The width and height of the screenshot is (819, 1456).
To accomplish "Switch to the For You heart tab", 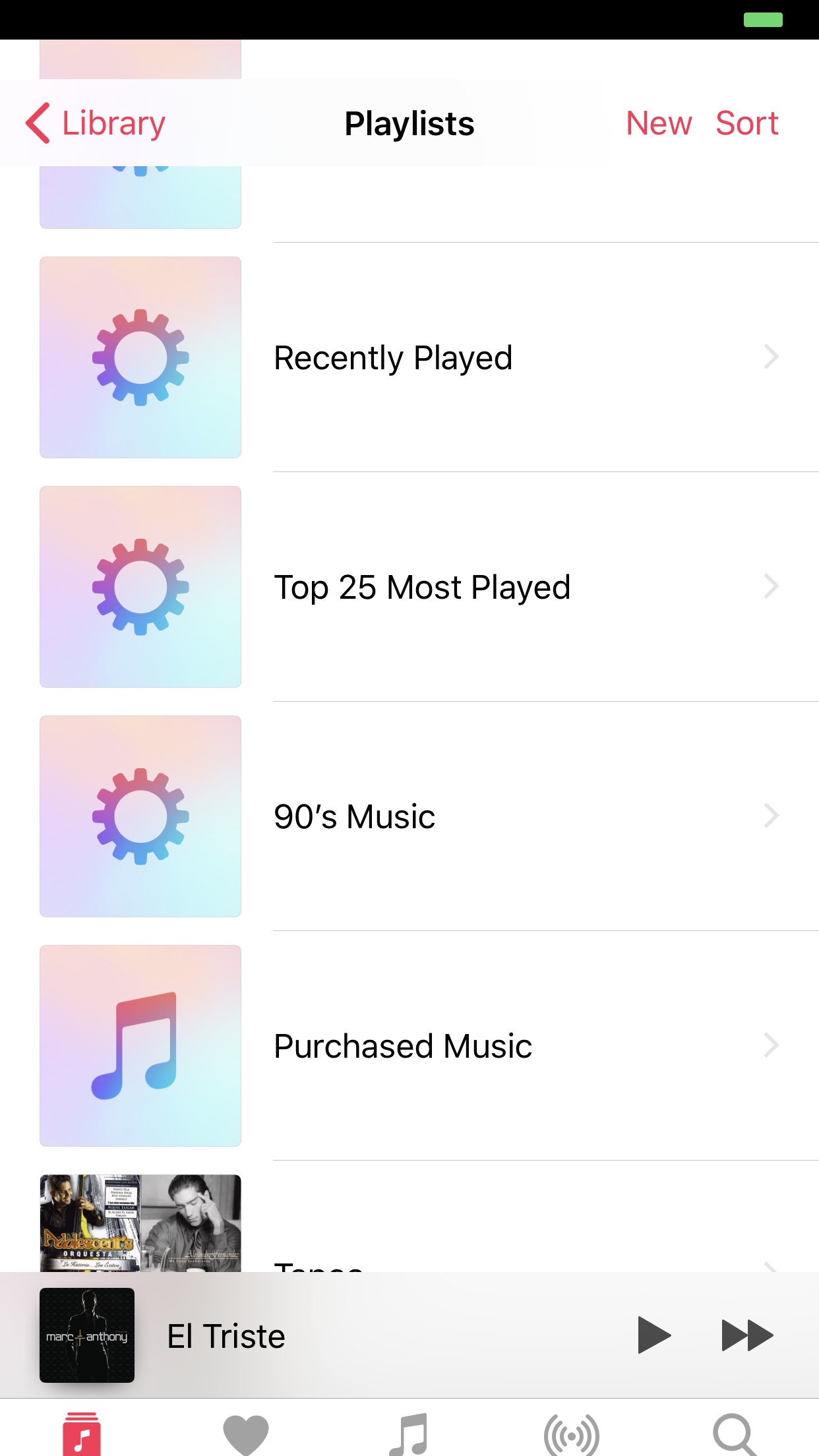I will [246, 1434].
